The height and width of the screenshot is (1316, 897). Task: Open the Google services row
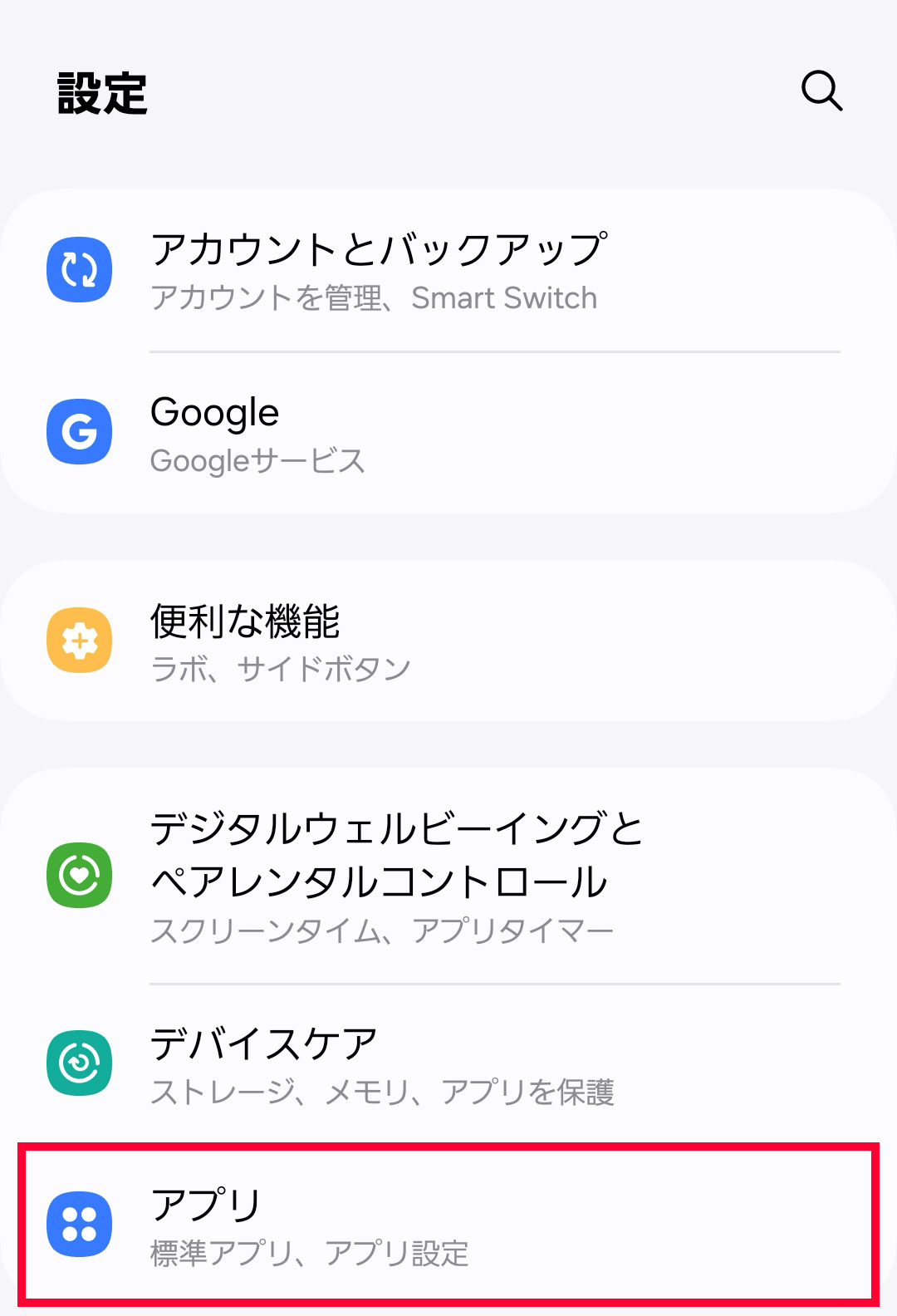pyautogui.click(x=448, y=433)
